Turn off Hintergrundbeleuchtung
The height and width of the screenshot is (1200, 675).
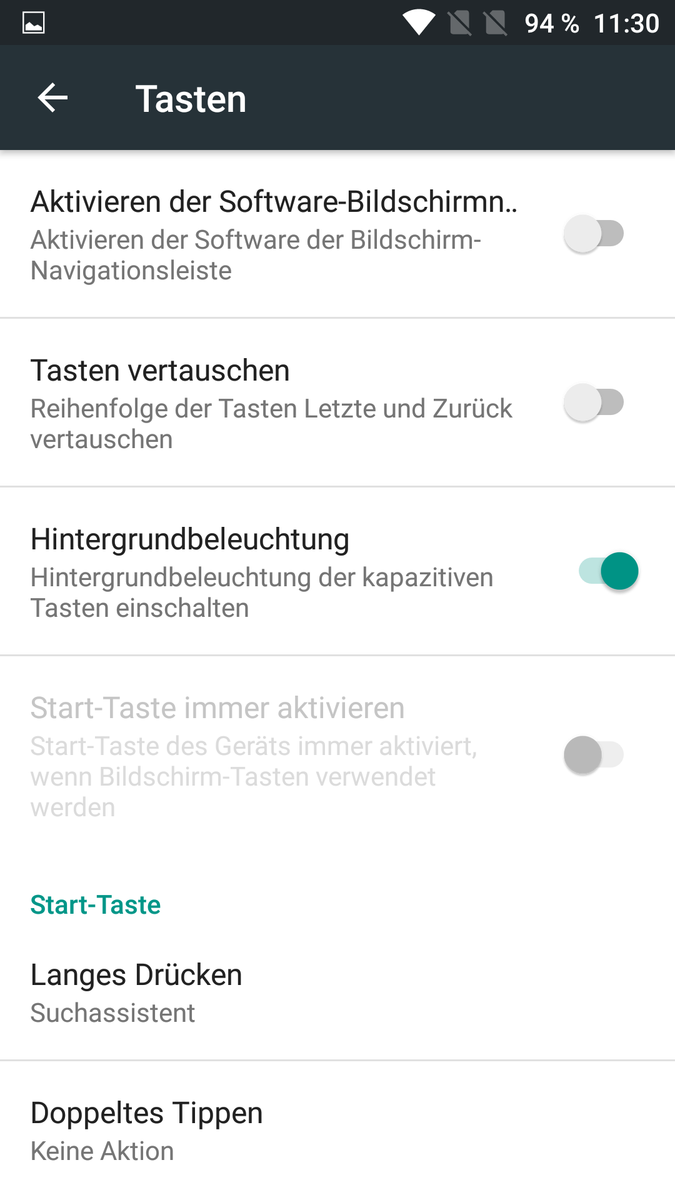click(608, 572)
